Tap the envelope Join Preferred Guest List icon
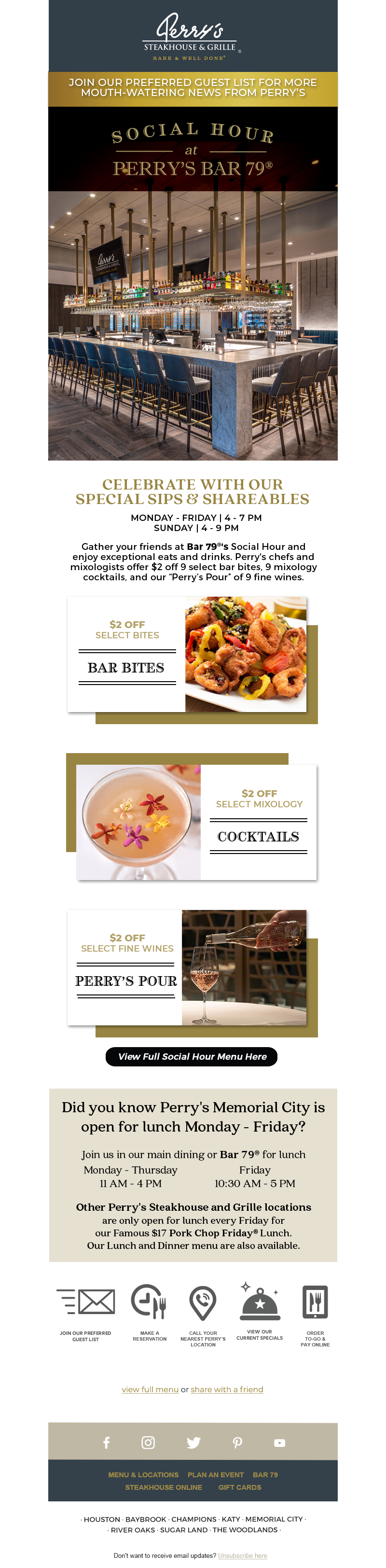The width and height of the screenshot is (386, 1568). tap(86, 1302)
